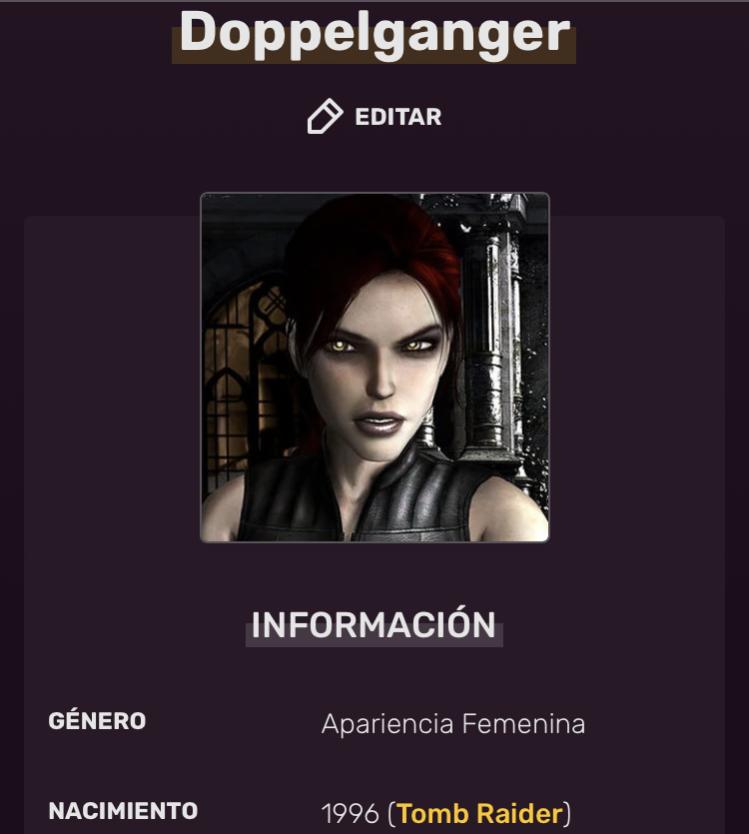This screenshot has height=834, width=749.
Task: Tap the EDITAR button
Action: tap(375, 117)
